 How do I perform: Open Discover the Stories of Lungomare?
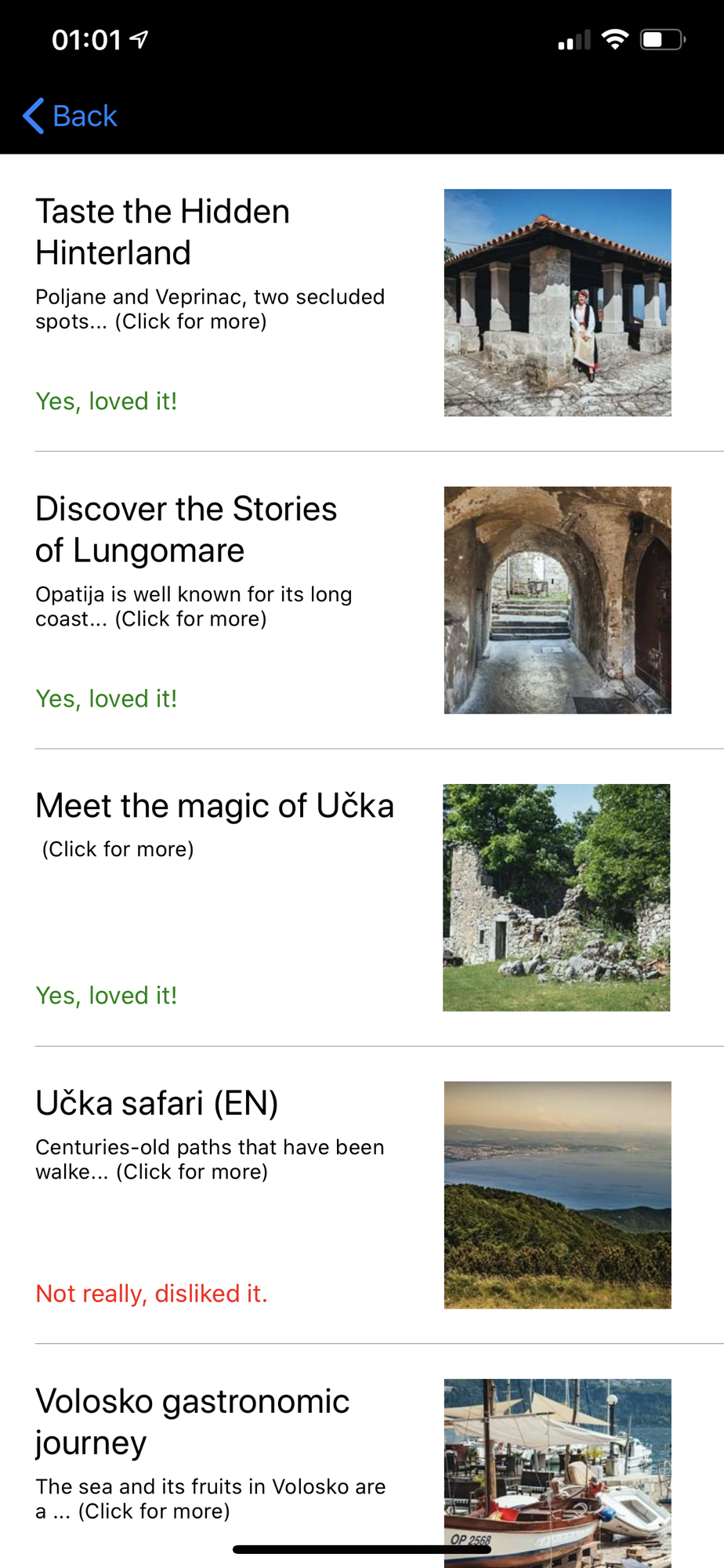point(186,529)
